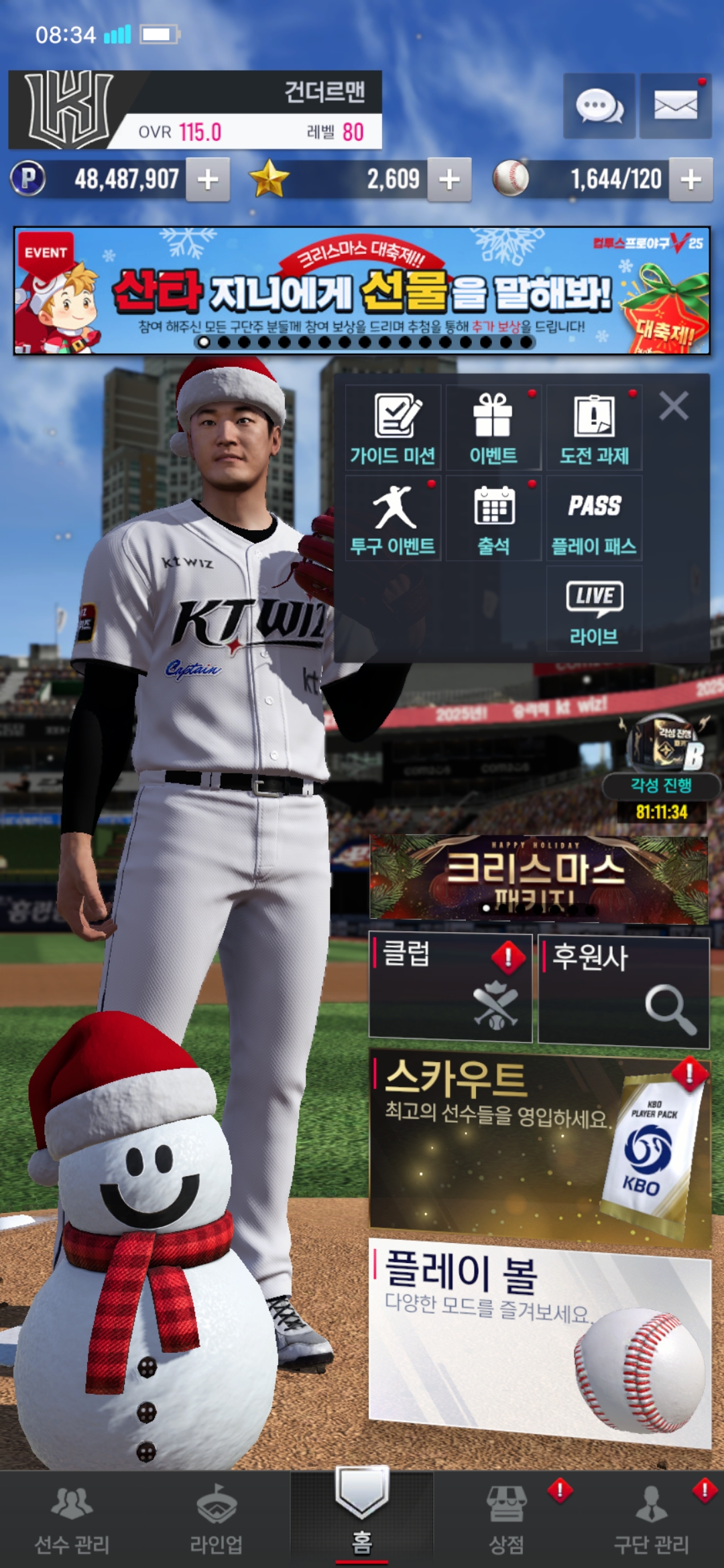Add more stars with the plus button
The width and height of the screenshot is (724, 1568).
point(449,179)
